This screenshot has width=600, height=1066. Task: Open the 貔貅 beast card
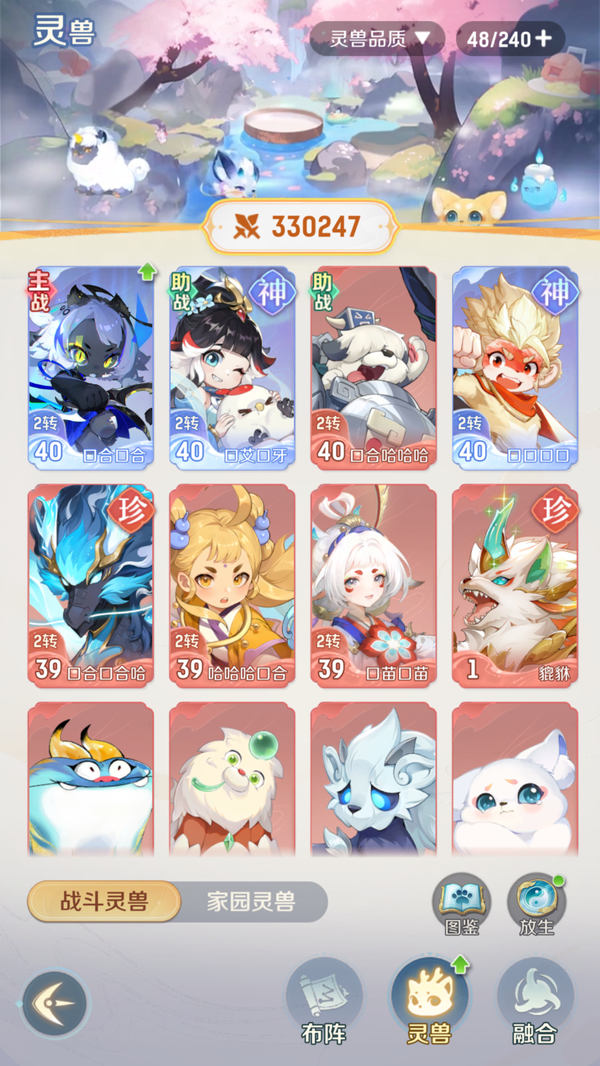pos(515,585)
